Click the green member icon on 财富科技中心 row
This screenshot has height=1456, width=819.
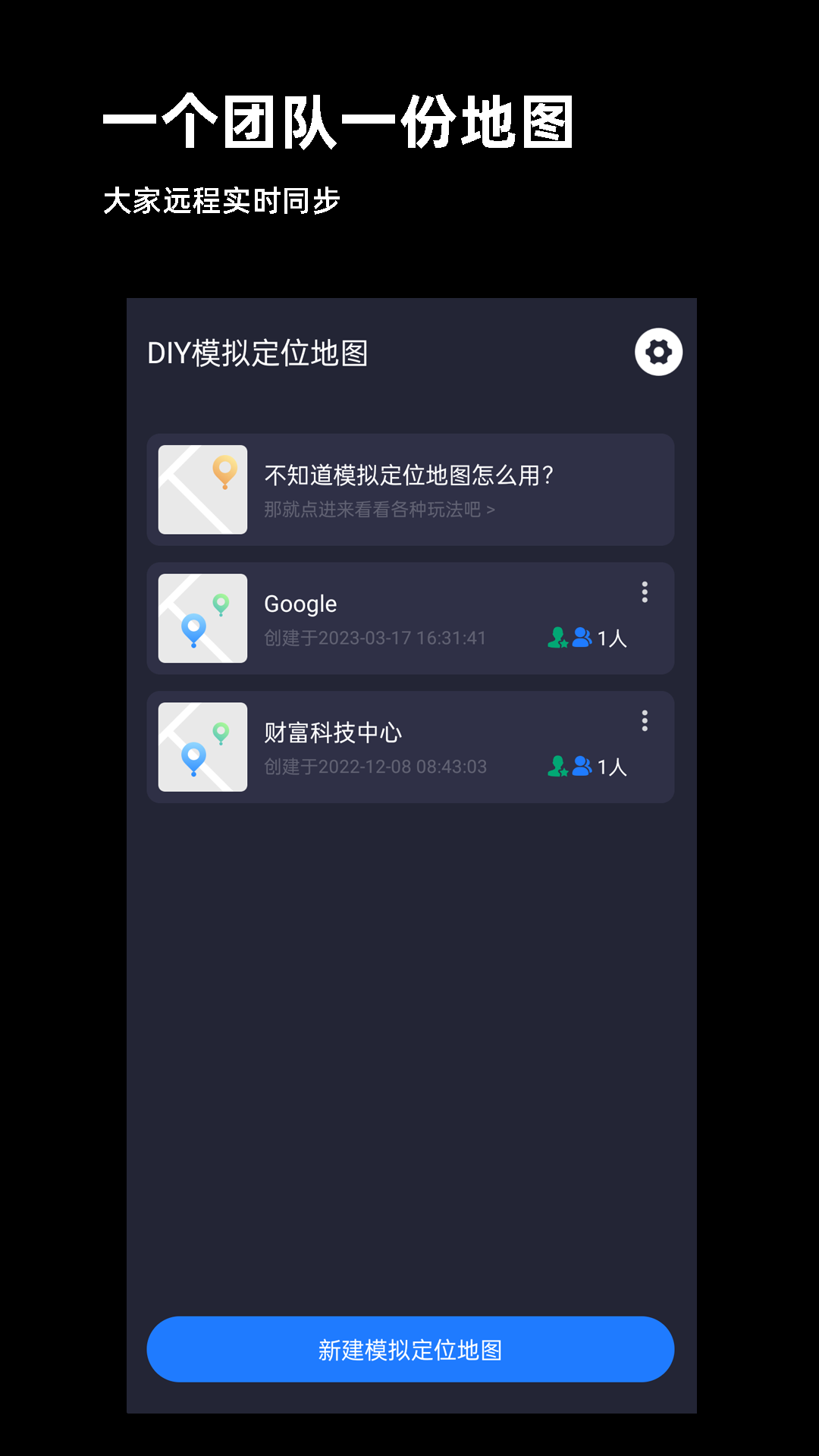558,767
